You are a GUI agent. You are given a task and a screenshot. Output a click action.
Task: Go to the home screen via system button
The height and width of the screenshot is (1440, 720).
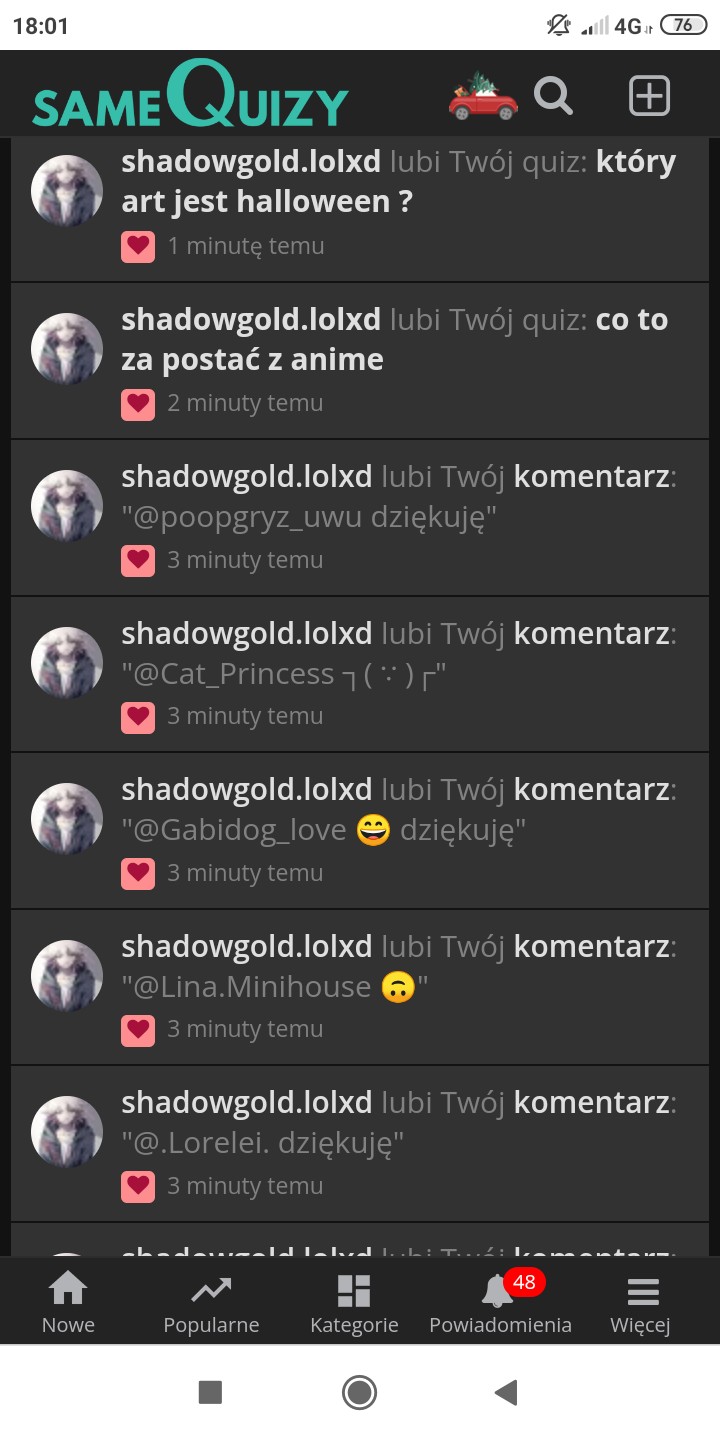coord(359,1392)
